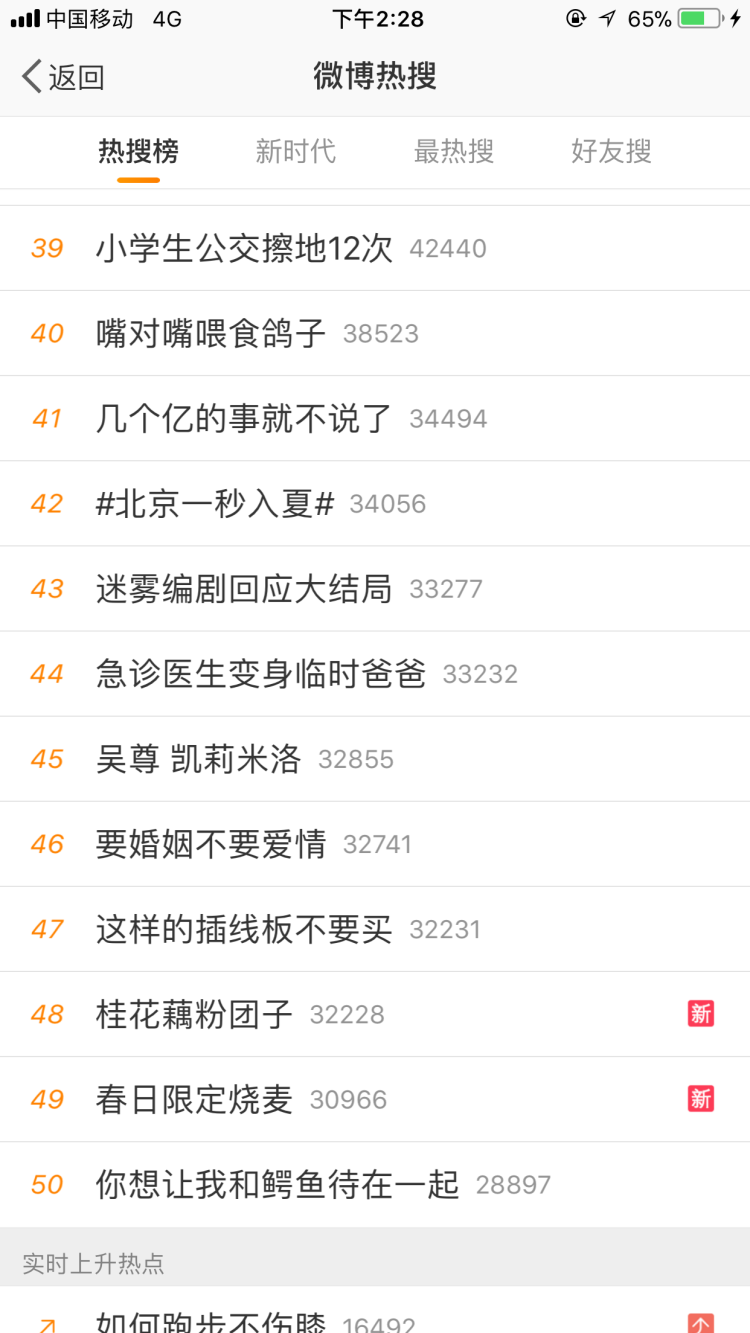Open the new topic 桂花藕粉团子

click(x=375, y=1014)
